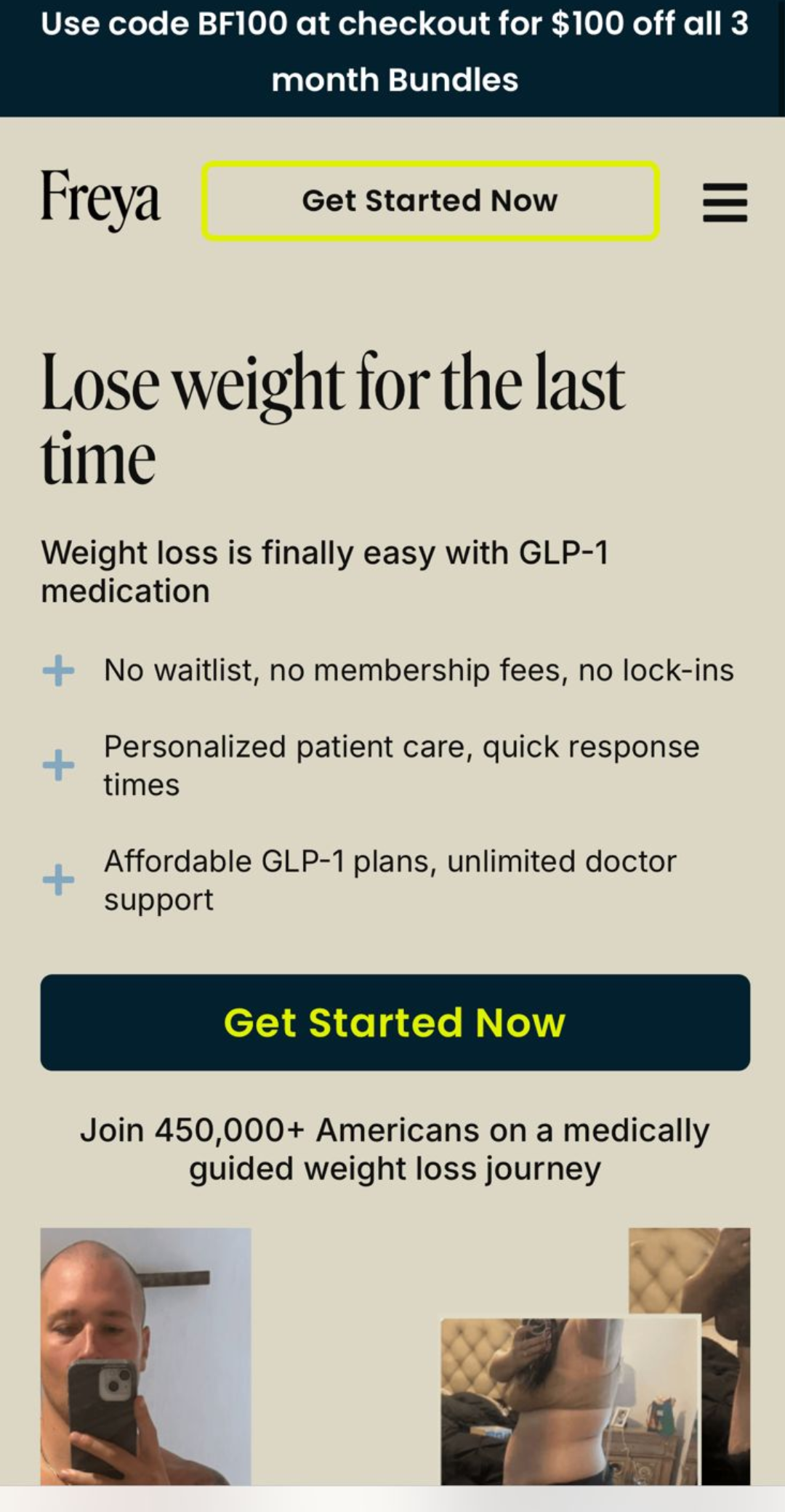Viewport: 785px width, 1512px height.
Task: Open the hamburger menu
Action: 725,202
